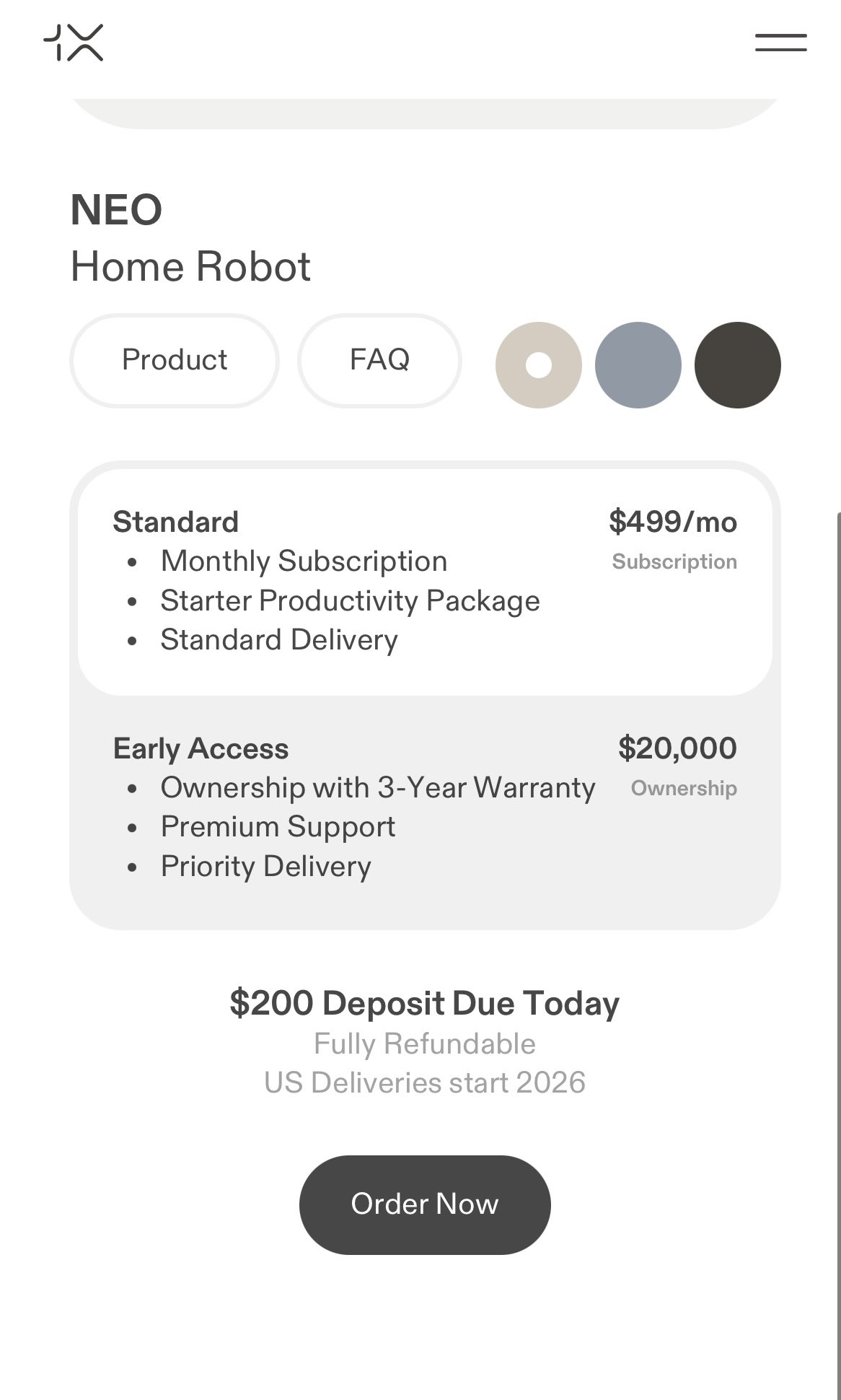Go to the 1X logo home
Viewport: 841px width, 1400px height.
click(74, 43)
